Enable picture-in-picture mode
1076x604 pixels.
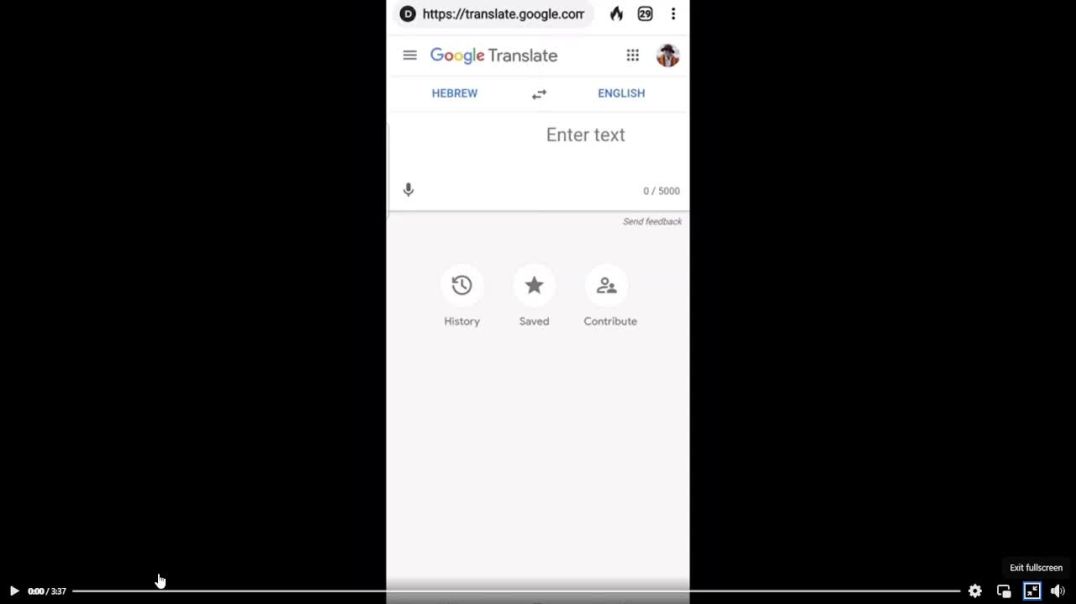click(x=1004, y=591)
